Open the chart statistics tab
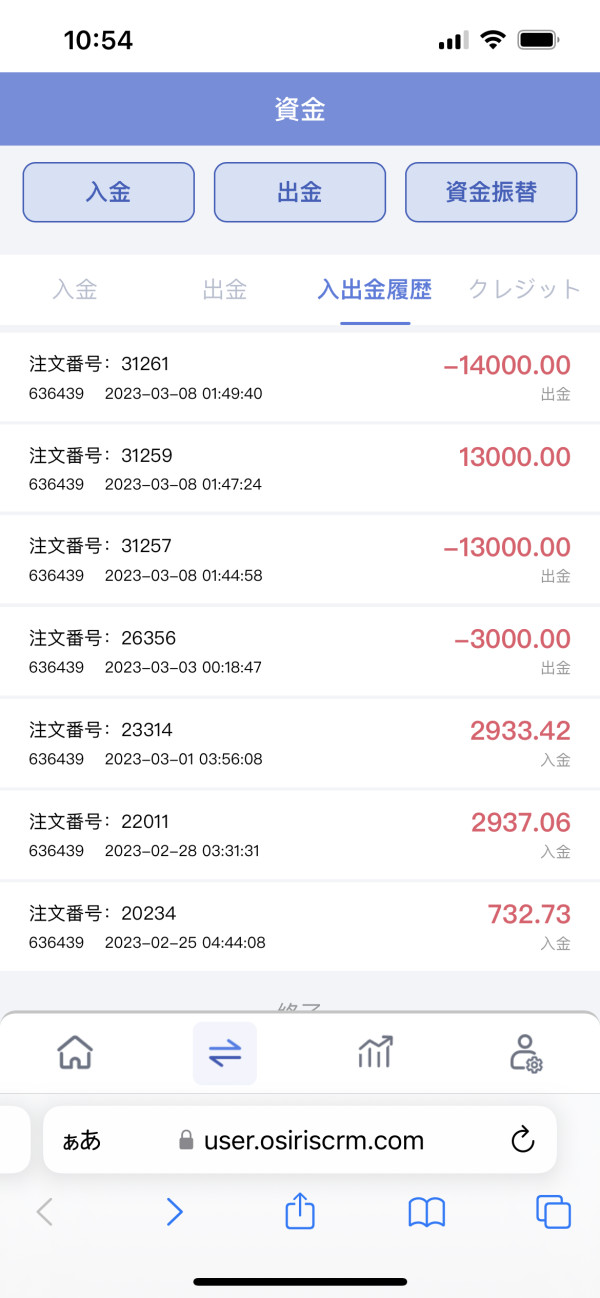This screenshot has height=1298, width=600. 375,1053
